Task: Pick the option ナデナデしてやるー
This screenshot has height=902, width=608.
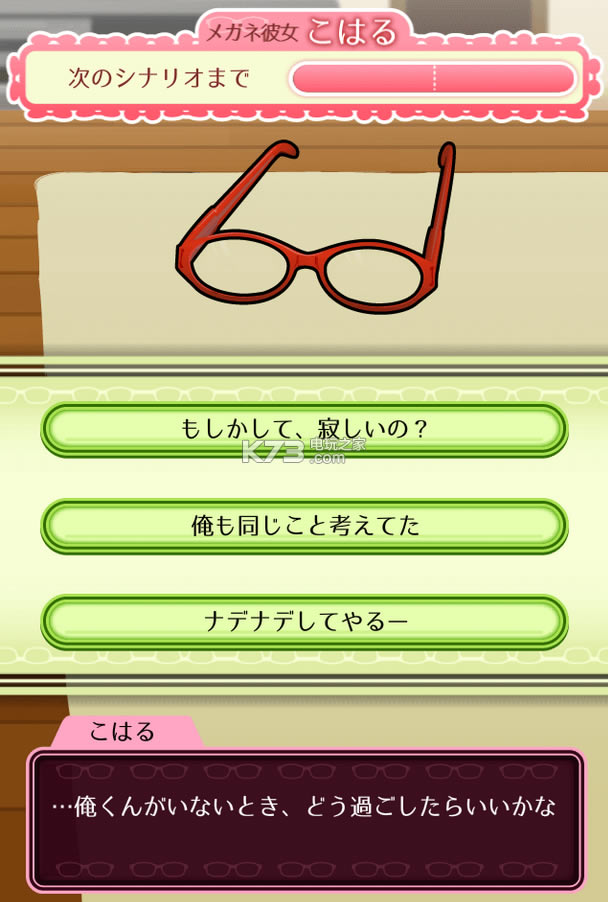Action: coord(304,621)
